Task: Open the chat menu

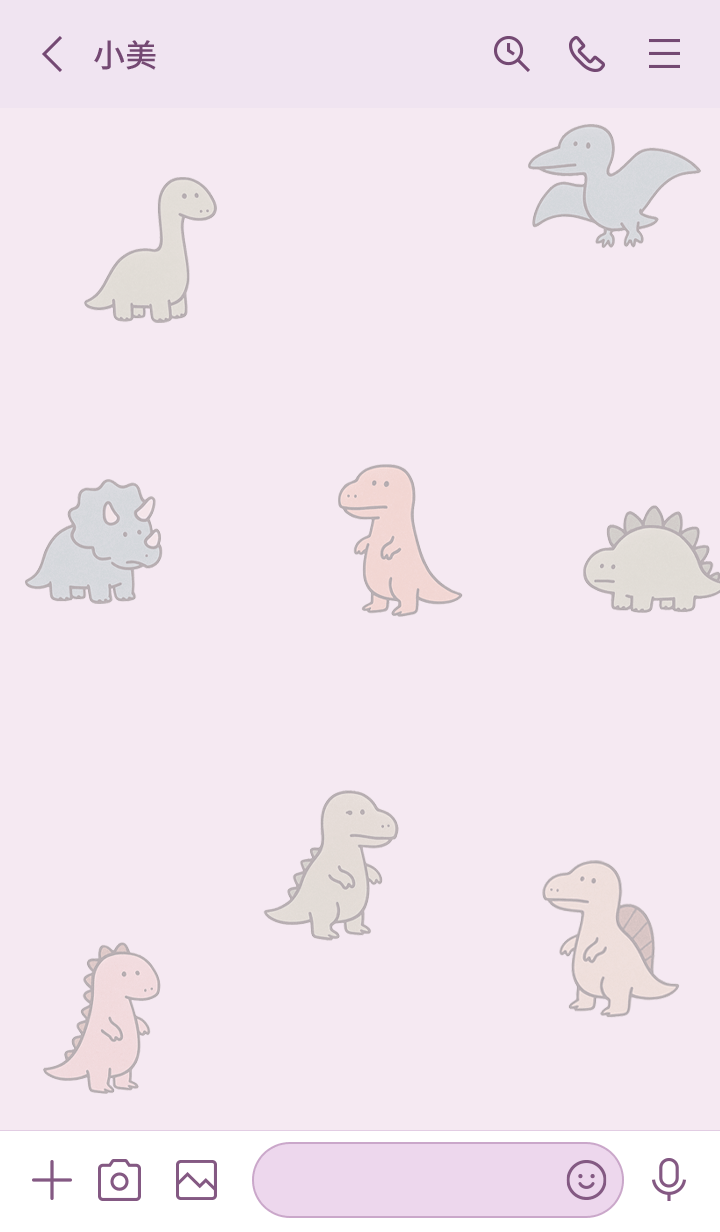Action: coord(664,54)
